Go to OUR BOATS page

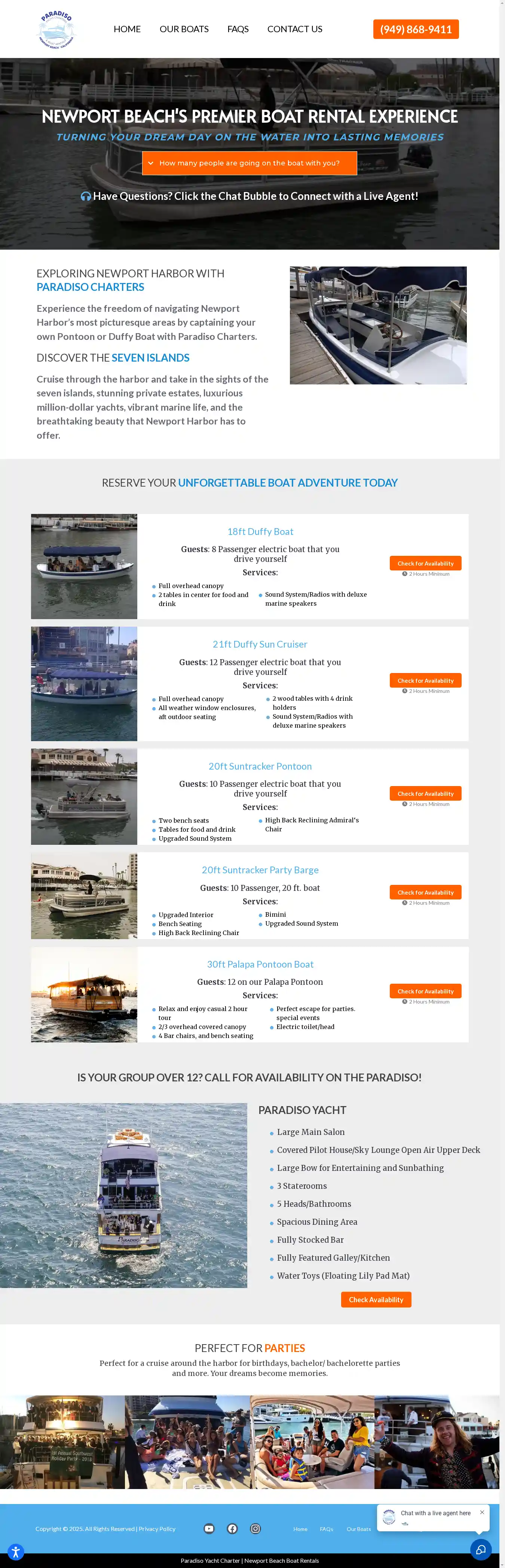[x=184, y=29]
